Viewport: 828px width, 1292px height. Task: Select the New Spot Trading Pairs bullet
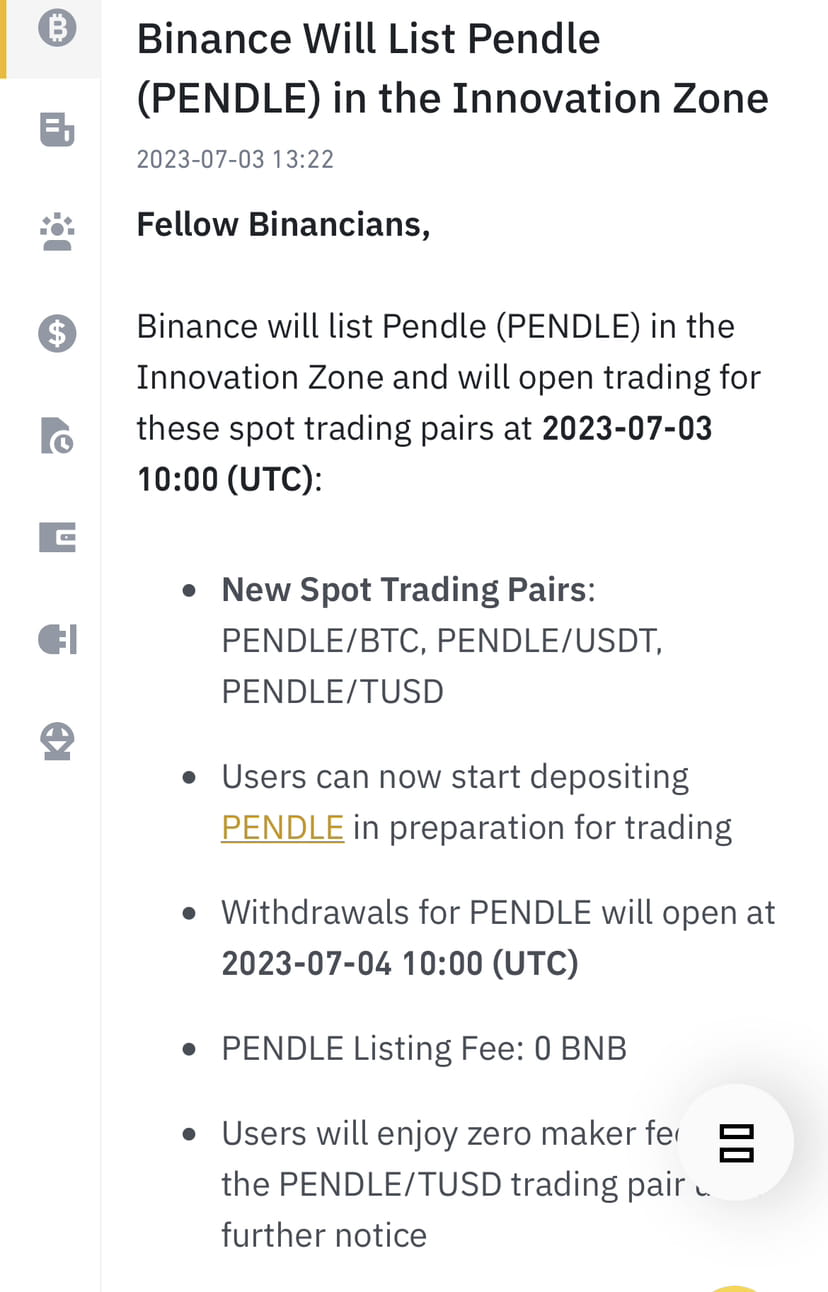coord(407,589)
